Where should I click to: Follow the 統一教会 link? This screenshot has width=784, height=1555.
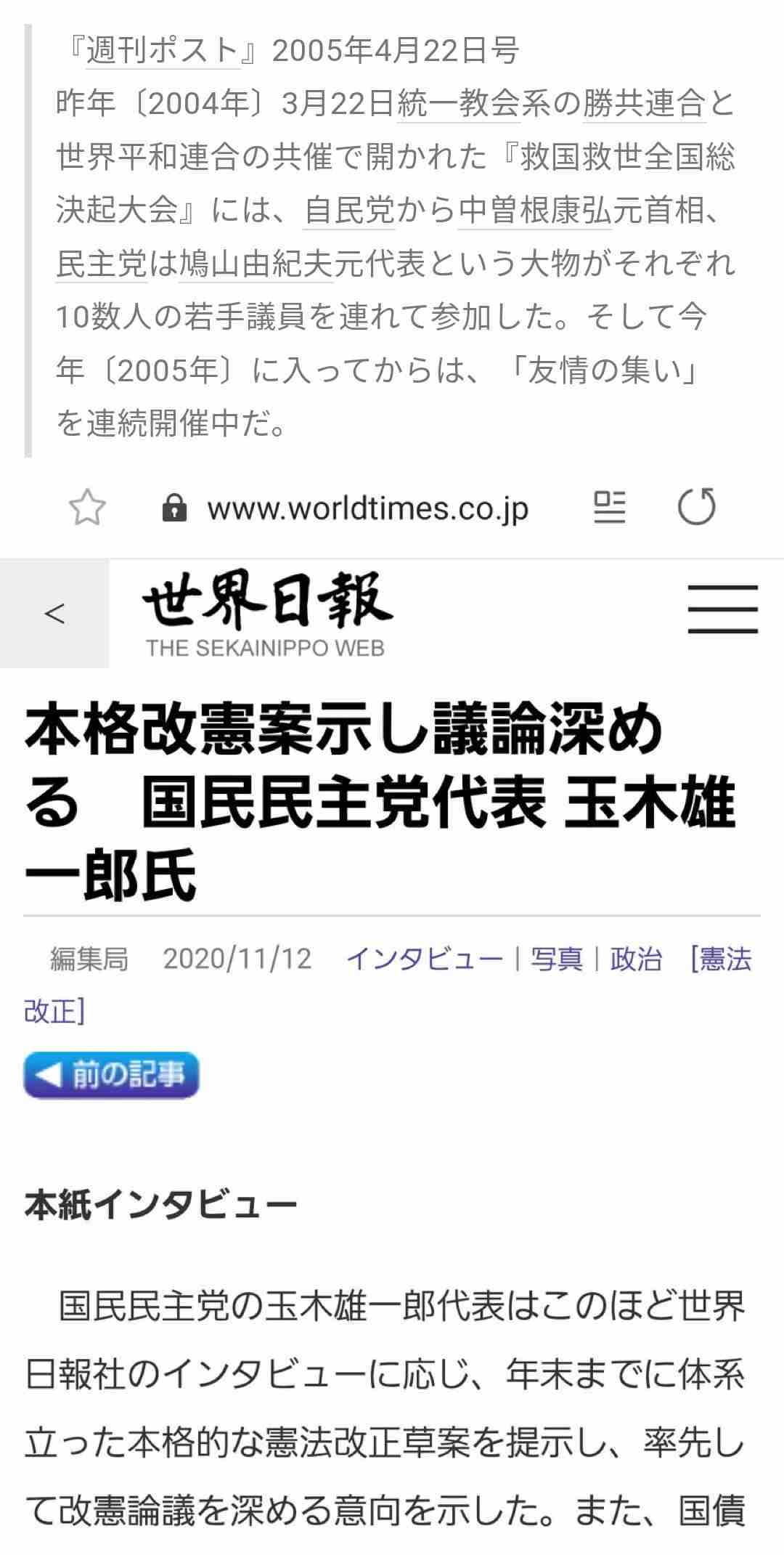click(x=459, y=104)
